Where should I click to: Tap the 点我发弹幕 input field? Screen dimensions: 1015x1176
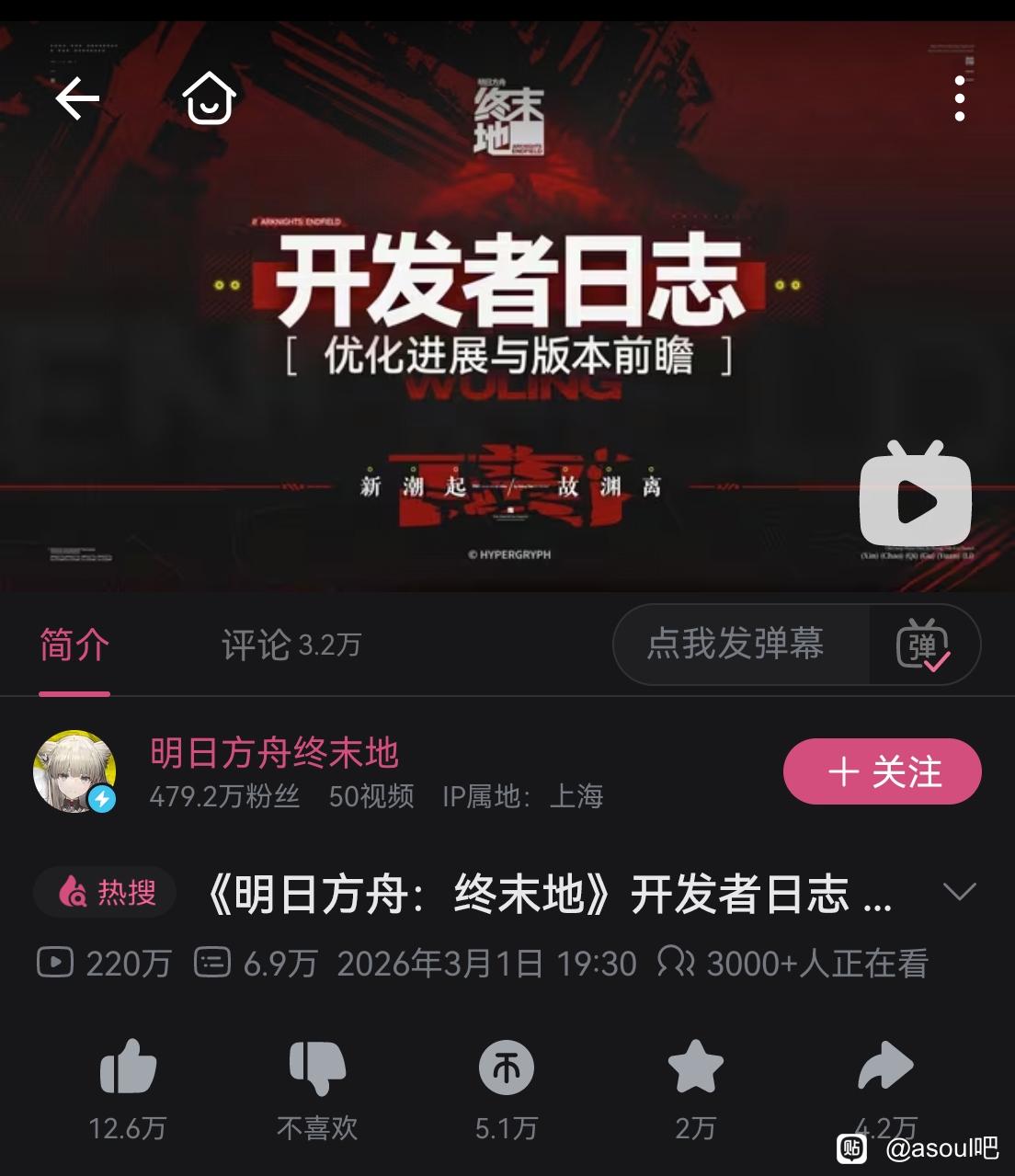(736, 644)
